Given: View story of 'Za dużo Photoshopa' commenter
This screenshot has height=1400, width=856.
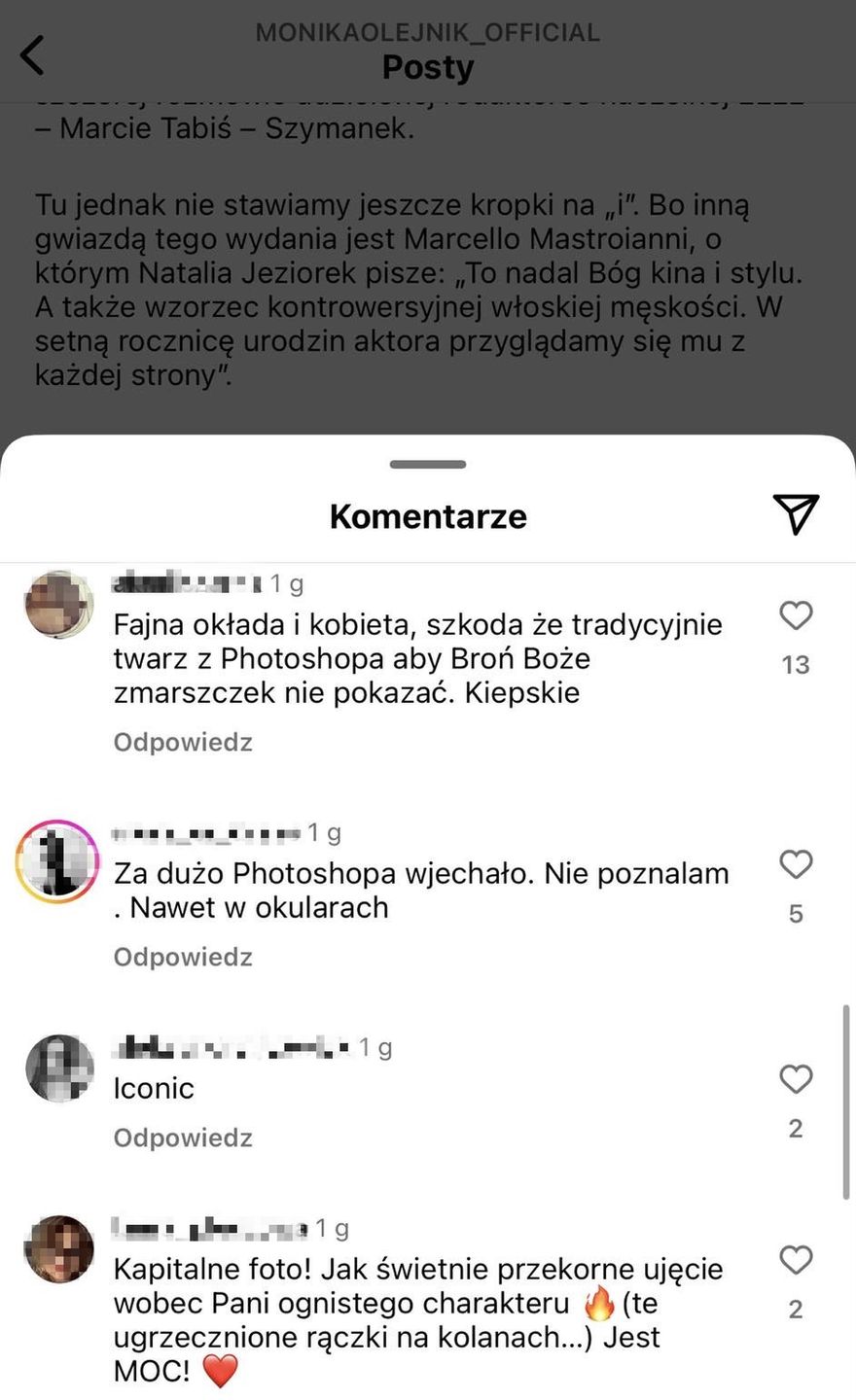Looking at the screenshot, I should click(58, 861).
